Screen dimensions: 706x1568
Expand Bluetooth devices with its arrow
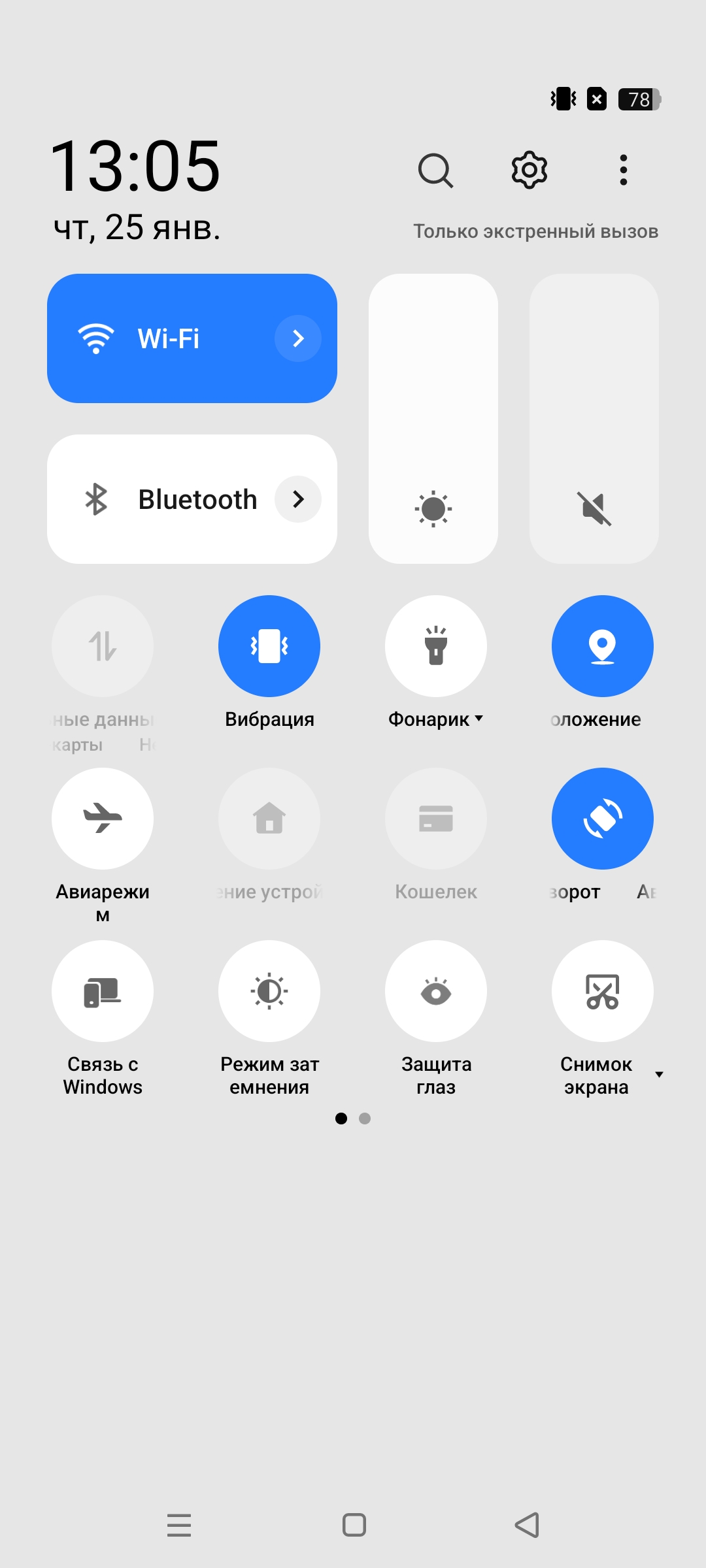298,499
